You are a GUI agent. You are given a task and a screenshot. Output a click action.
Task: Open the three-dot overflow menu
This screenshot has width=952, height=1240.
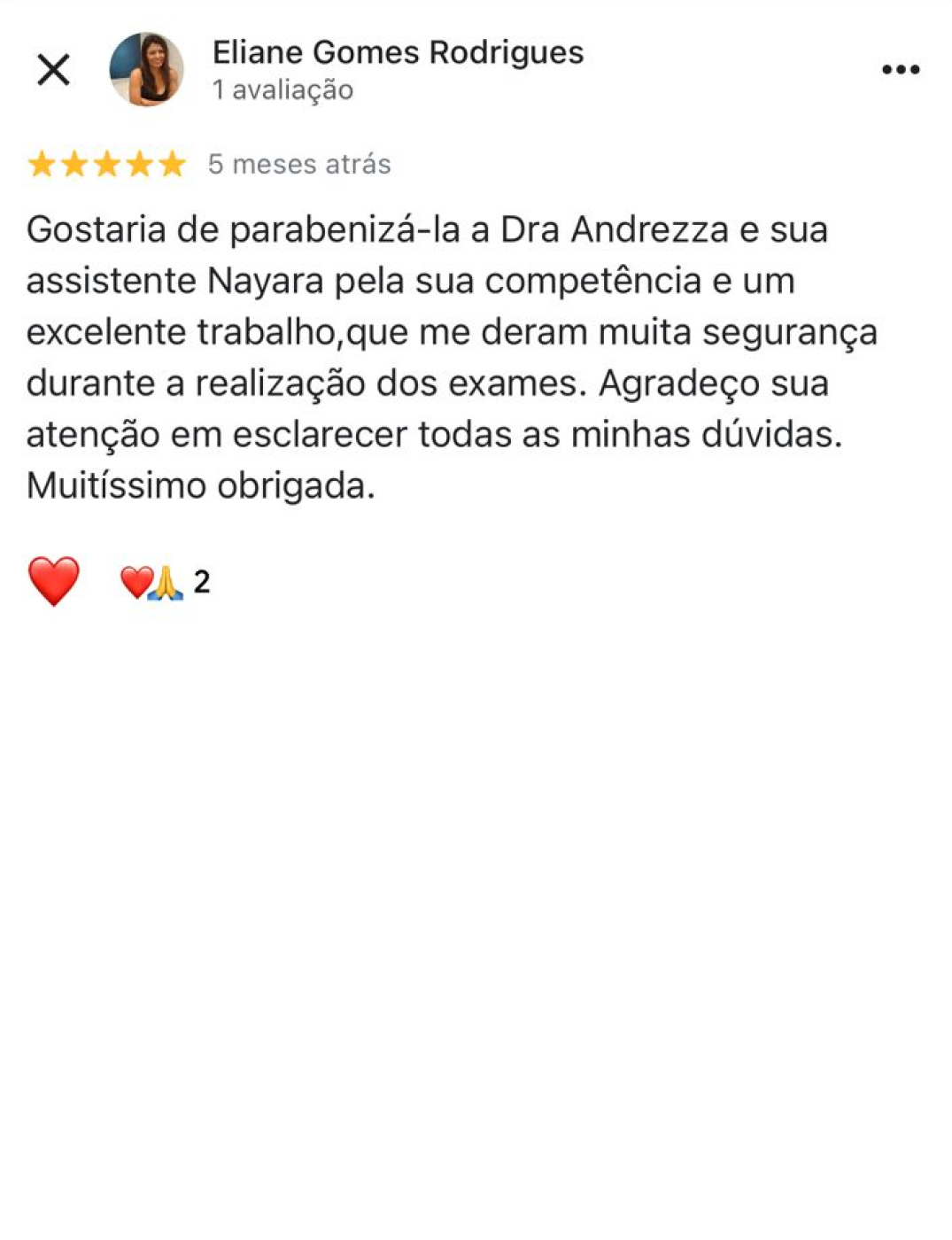click(x=901, y=69)
